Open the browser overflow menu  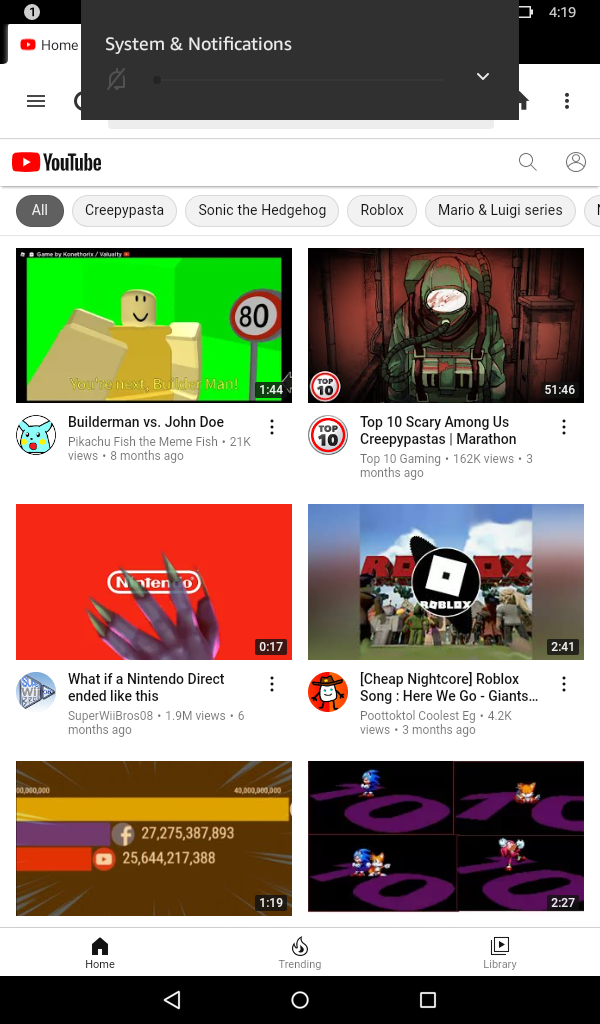tap(566, 101)
